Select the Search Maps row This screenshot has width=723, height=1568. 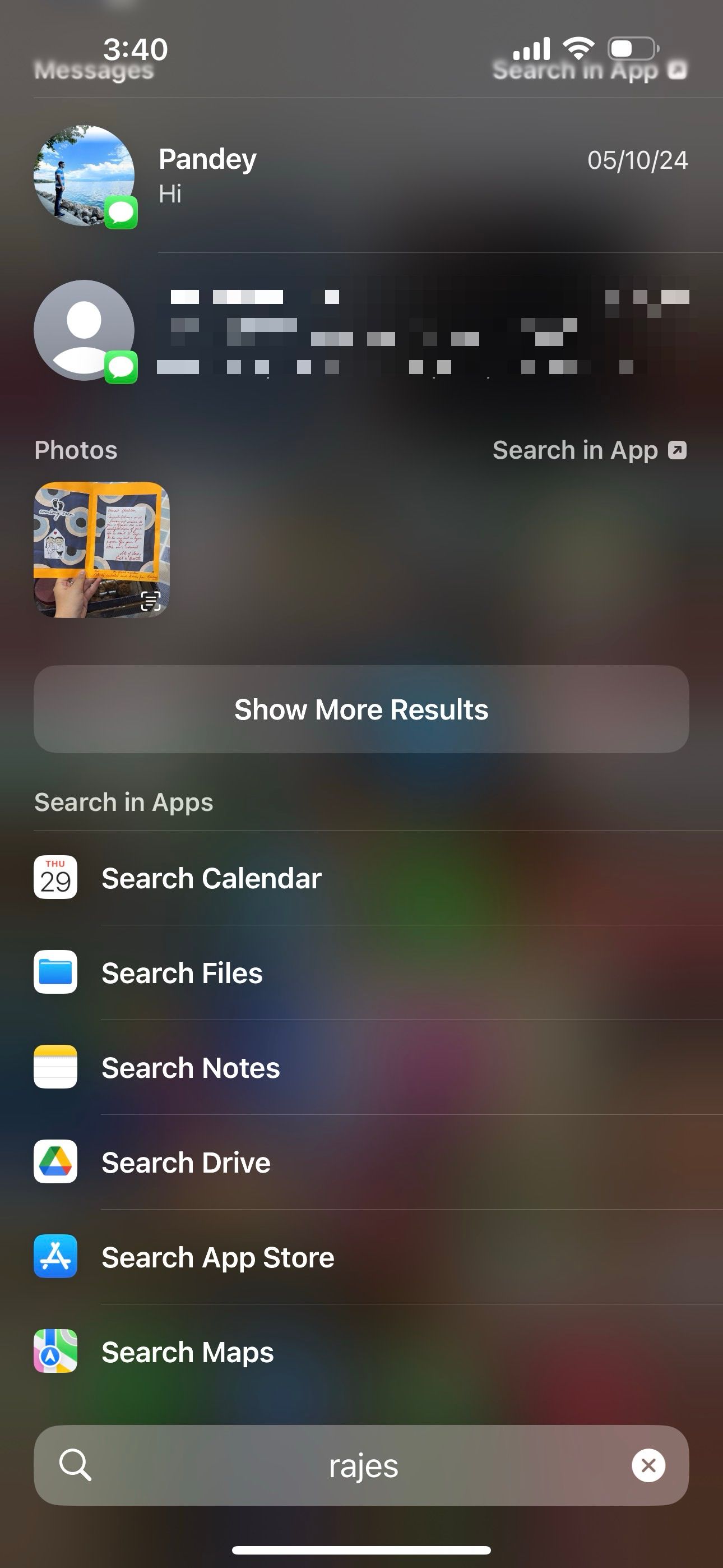(x=187, y=1352)
